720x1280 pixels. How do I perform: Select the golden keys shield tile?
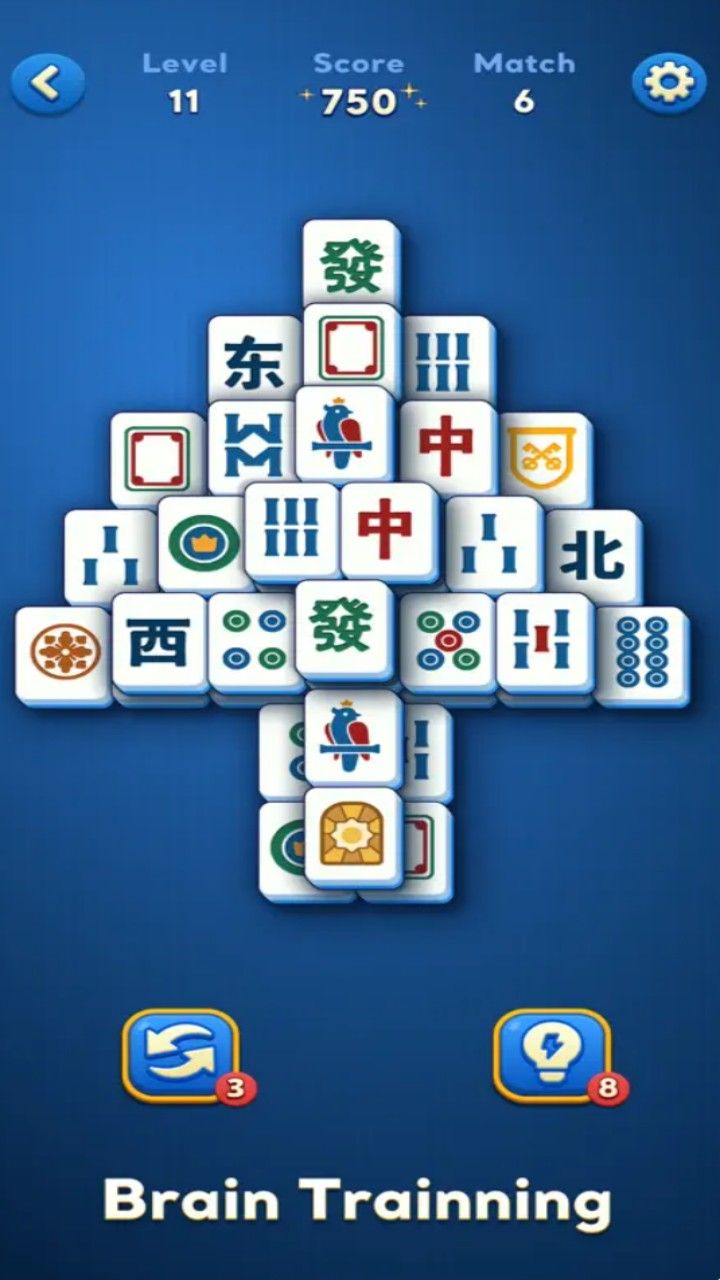click(x=545, y=452)
